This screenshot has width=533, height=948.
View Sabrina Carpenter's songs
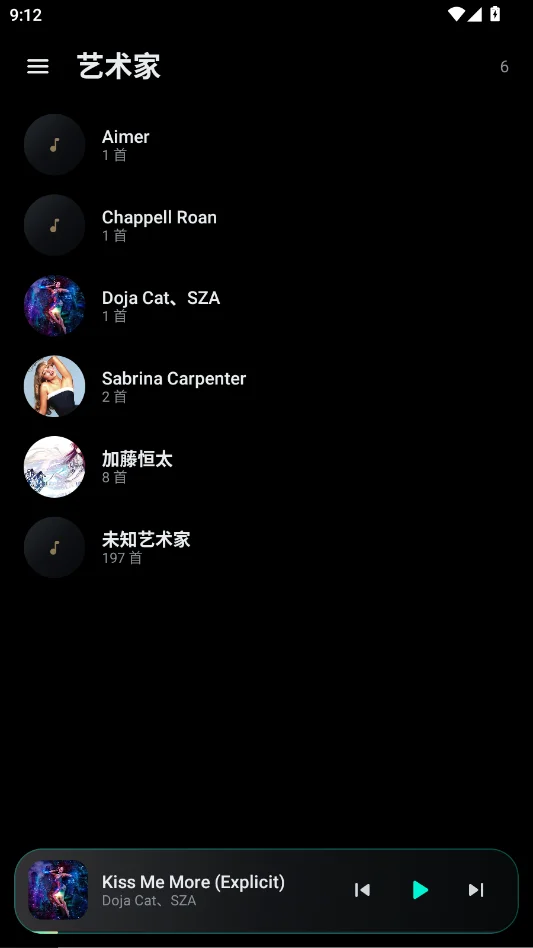[x=266, y=386]
